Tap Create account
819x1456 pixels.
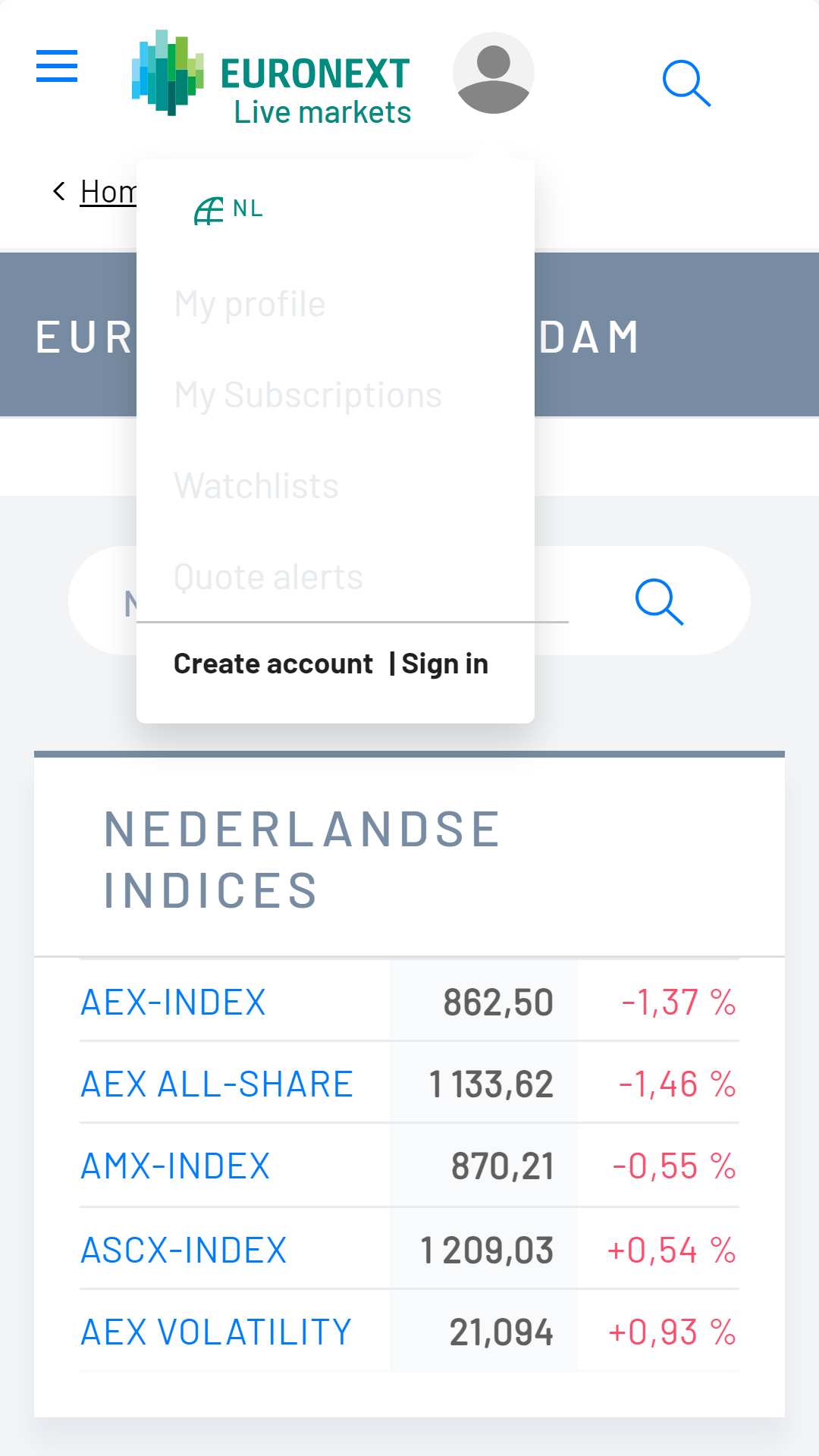273,664
